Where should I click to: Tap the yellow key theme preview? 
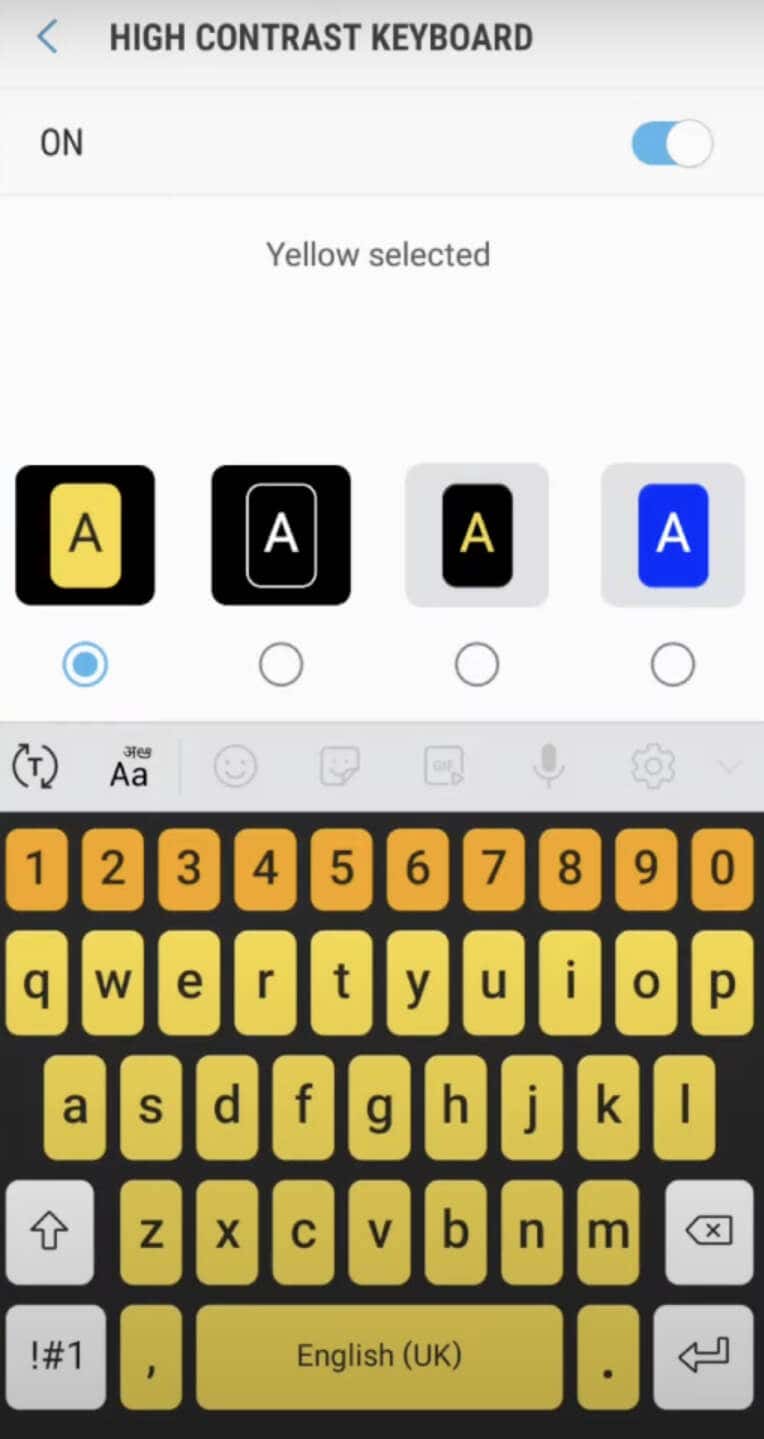(85, 535)
